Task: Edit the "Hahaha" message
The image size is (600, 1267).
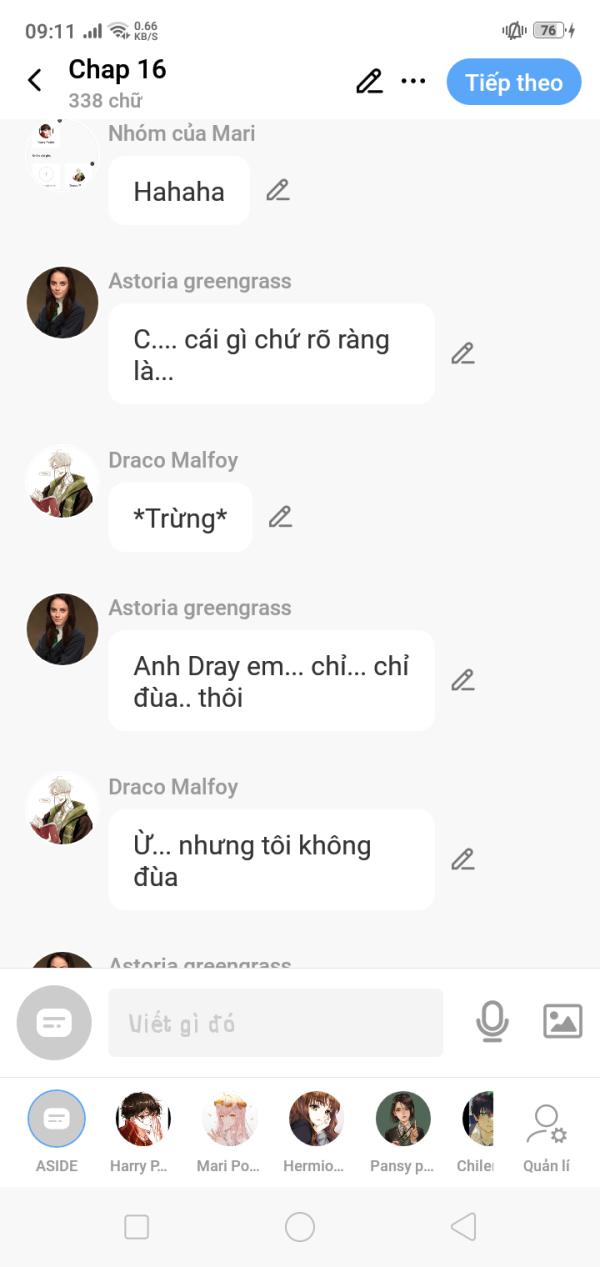Action: point(278,190)
